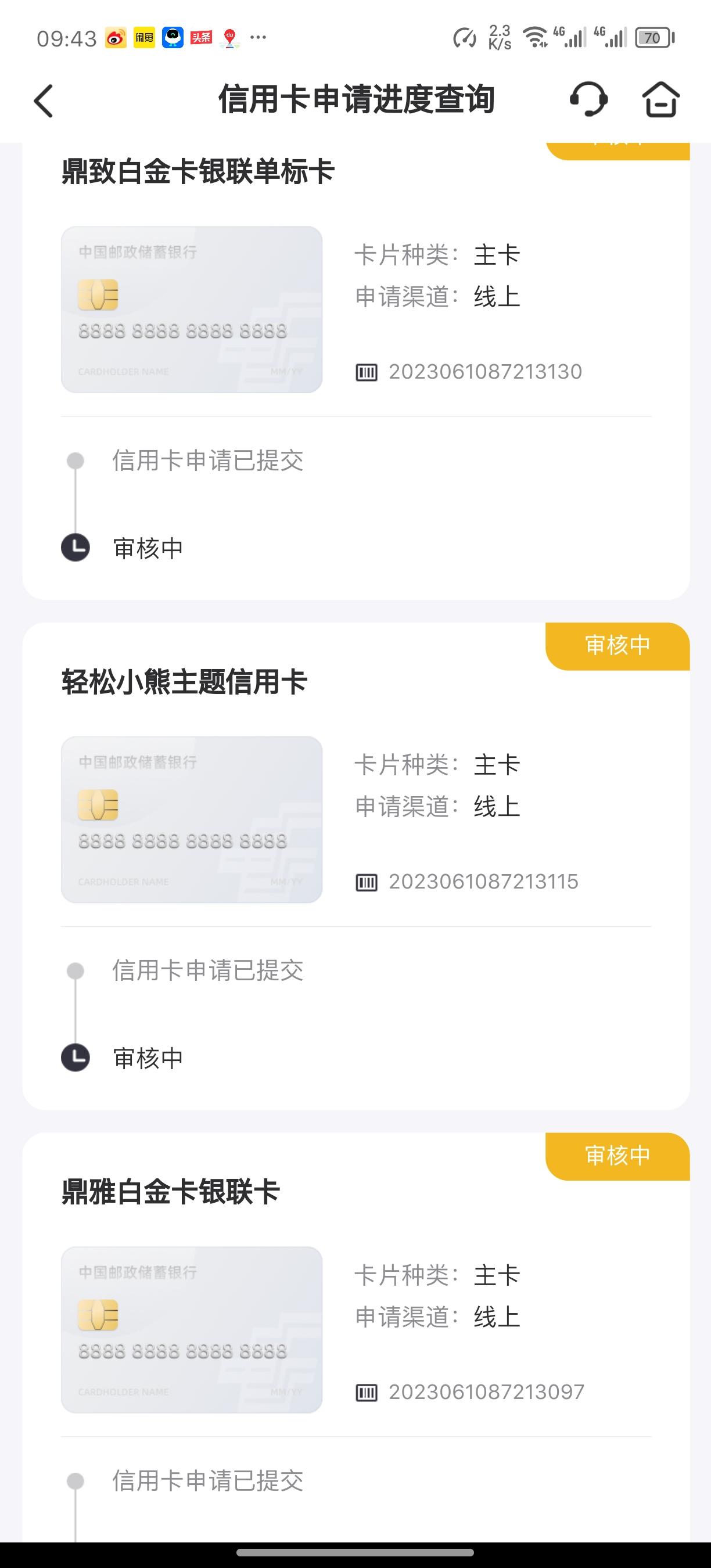Contact customer service via headset icon
The width and height of the screenshot is (711, 1568).
pyautogui.click(x=588, y=99)
